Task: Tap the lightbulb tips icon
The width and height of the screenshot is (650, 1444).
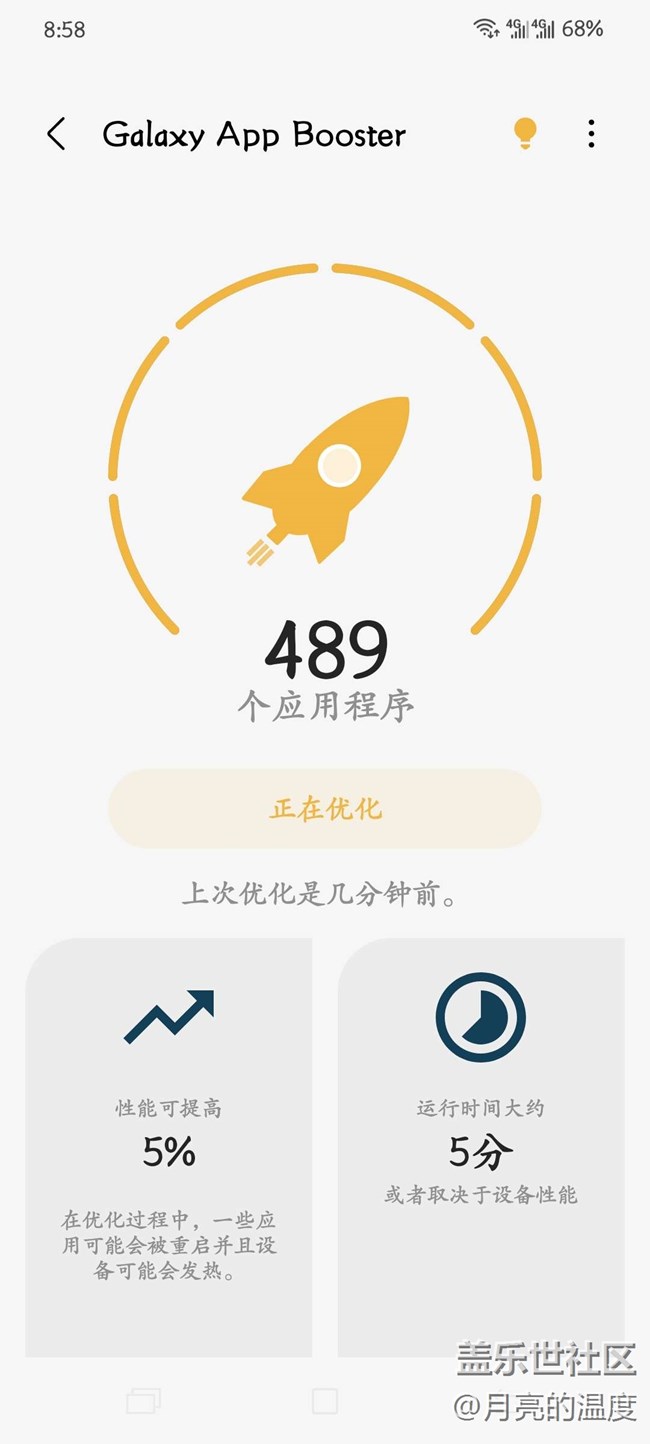Action: coord(524,133)
